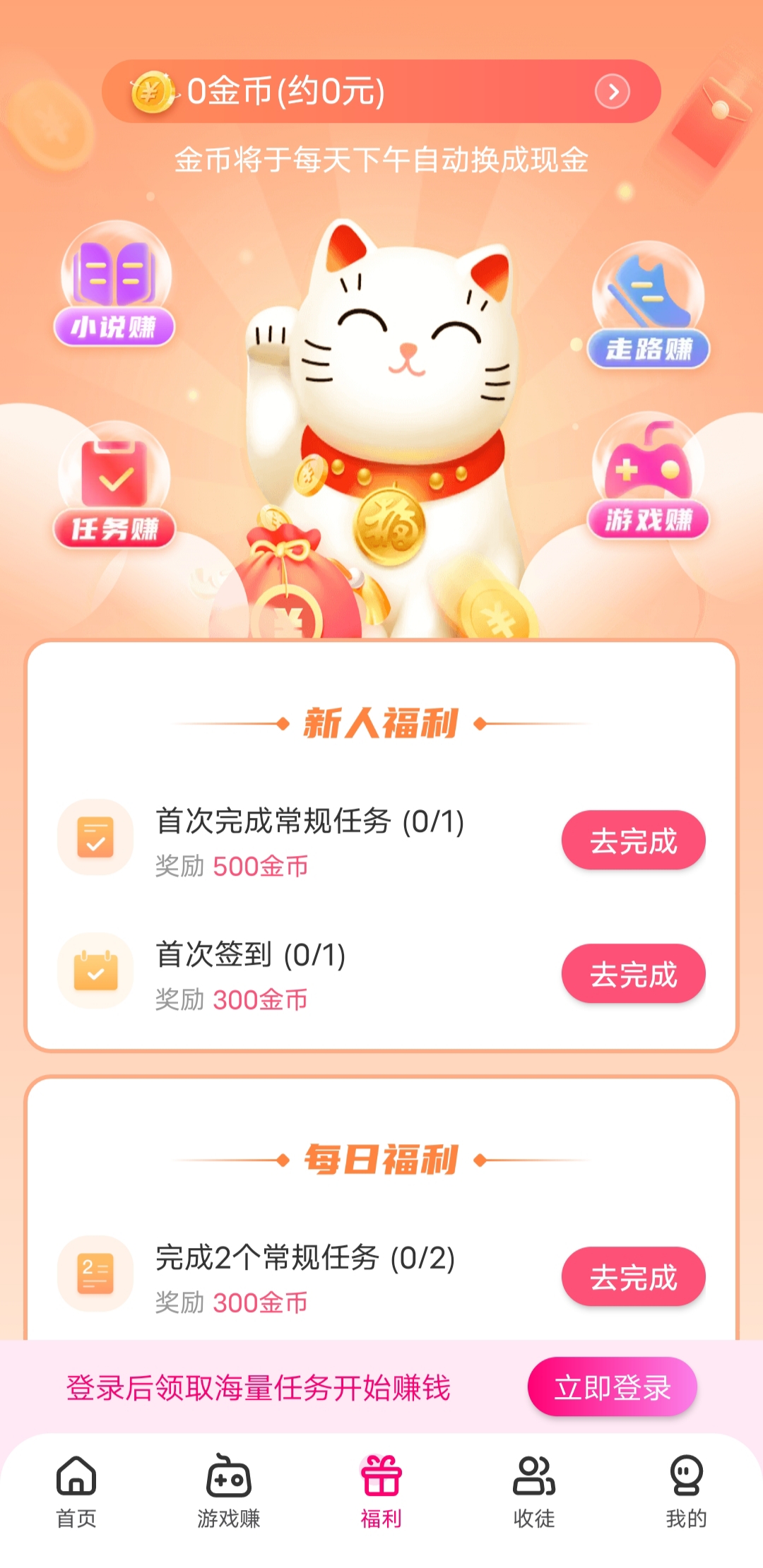Image resolution: width=763 pixels, height=1568 pixels.
Task: Tap 去完成 for 完成2个常规任务
Action: (x=634, y=1277)
